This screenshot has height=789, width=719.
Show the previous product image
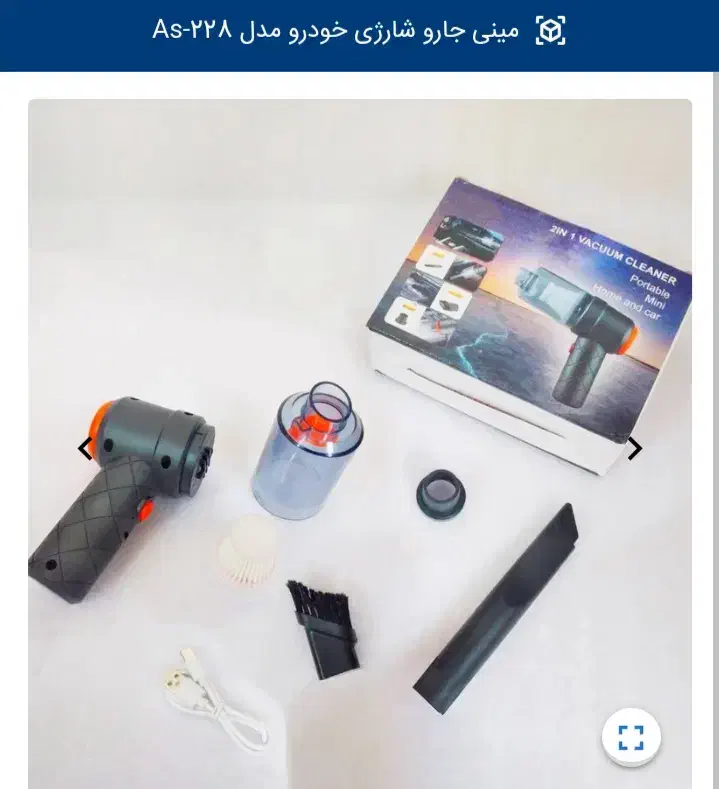85,449
